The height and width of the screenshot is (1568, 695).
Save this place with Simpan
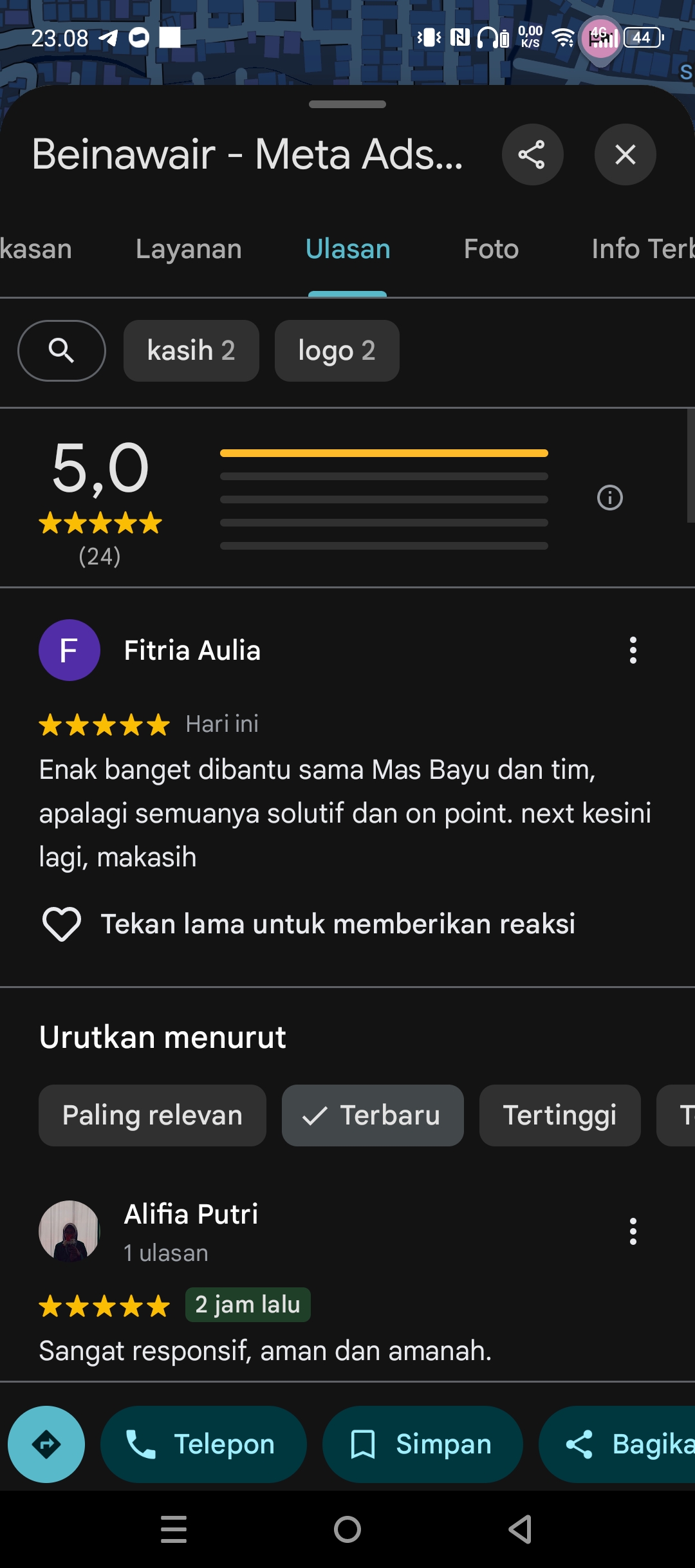(422, 1444)
